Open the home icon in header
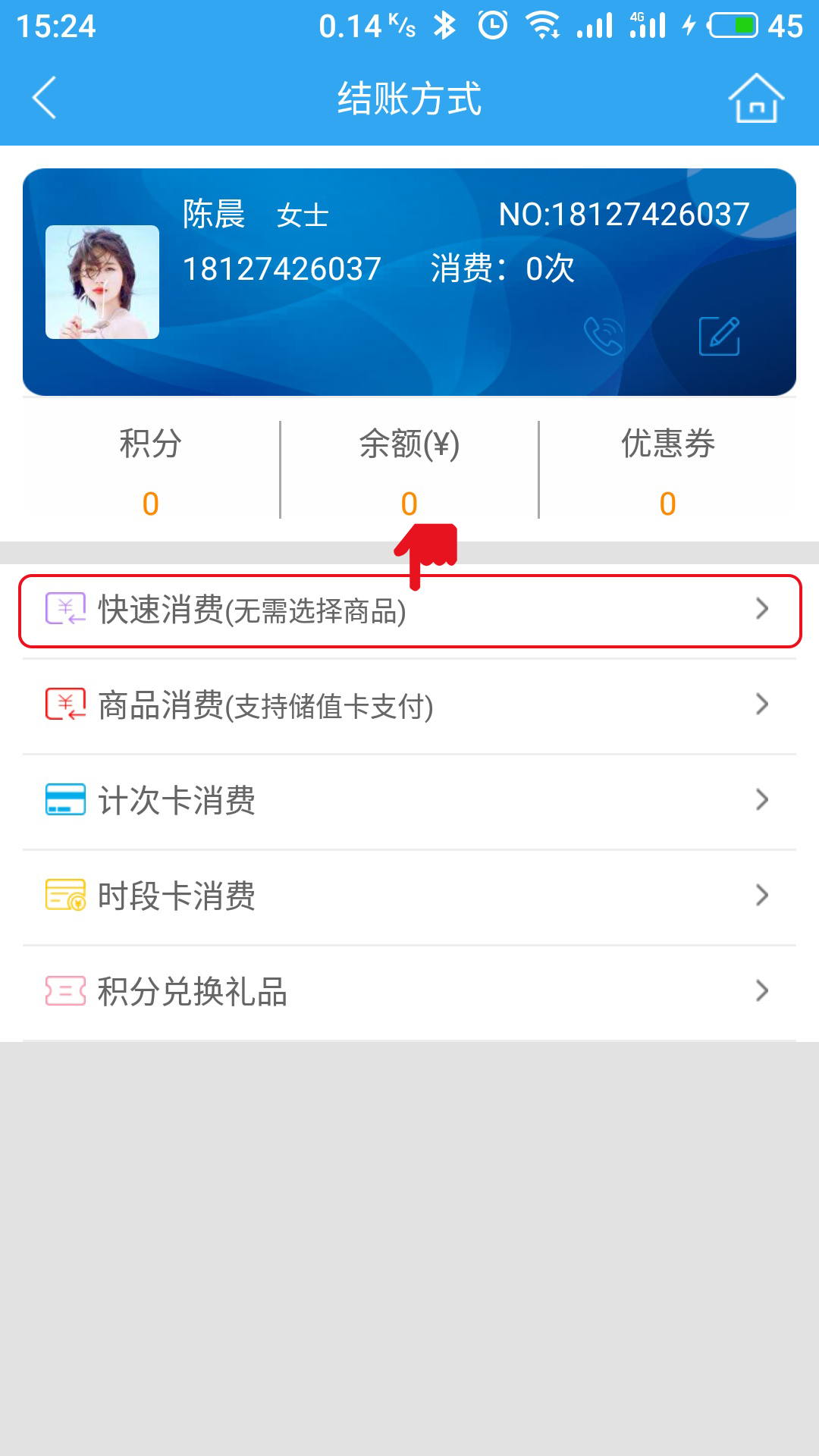Screen dimensions: 819x1456 [x=756, y=98]
